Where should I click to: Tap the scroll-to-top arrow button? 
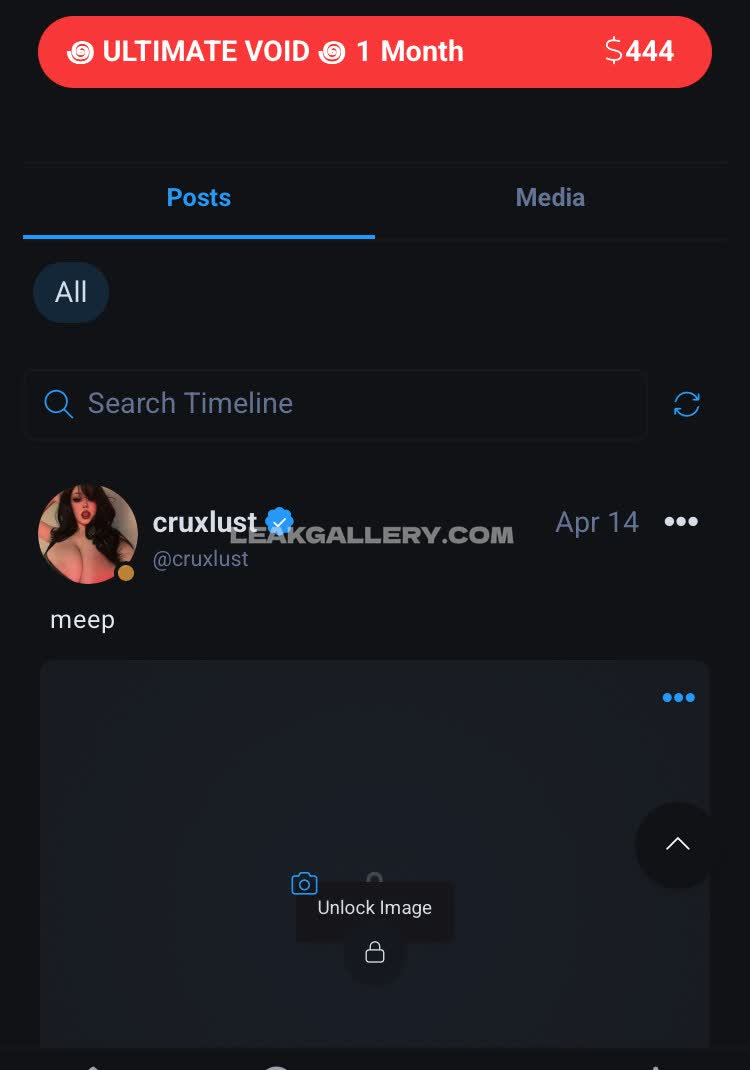[677, 844]
